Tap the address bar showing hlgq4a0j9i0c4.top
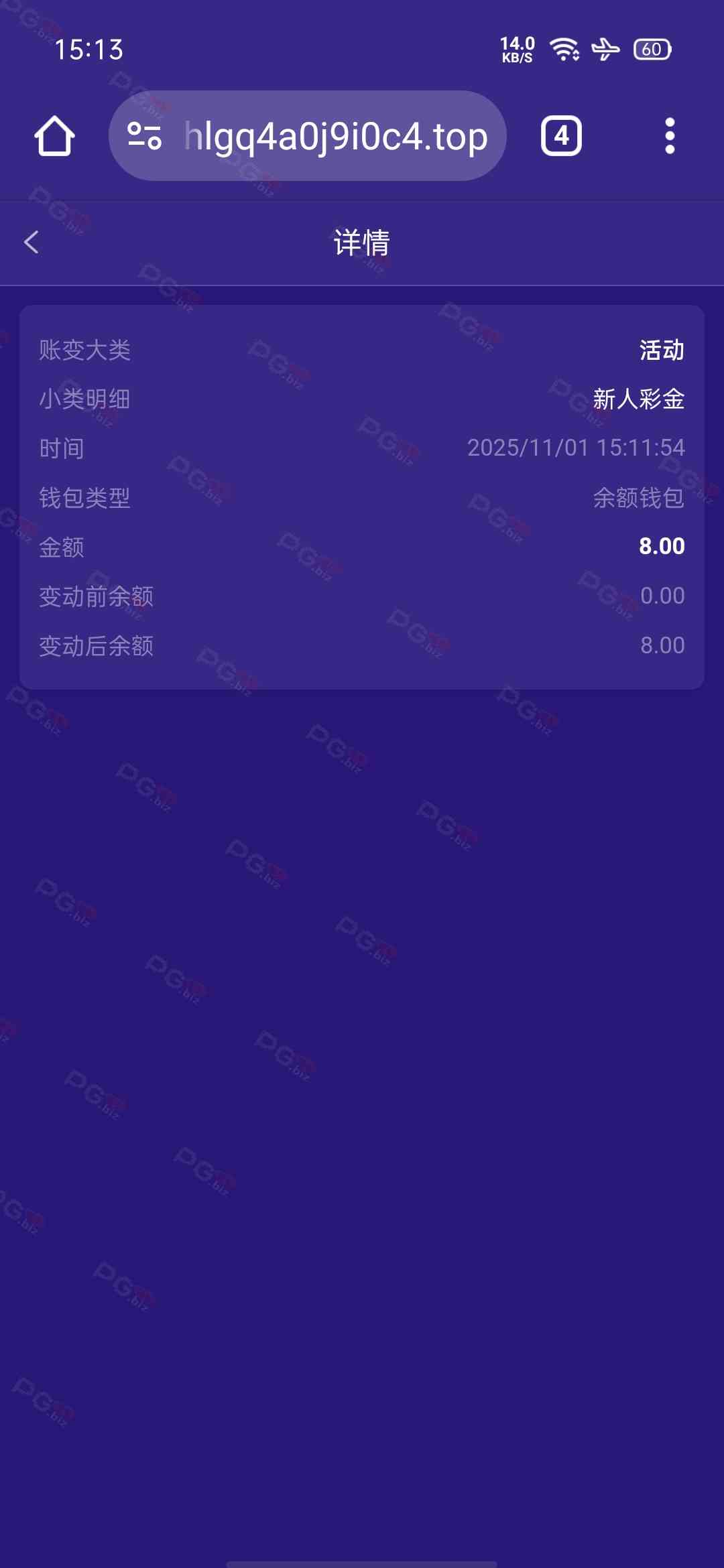Image resolution: width=724 pixels, height=1568 pixels. (x=335, y=136)
